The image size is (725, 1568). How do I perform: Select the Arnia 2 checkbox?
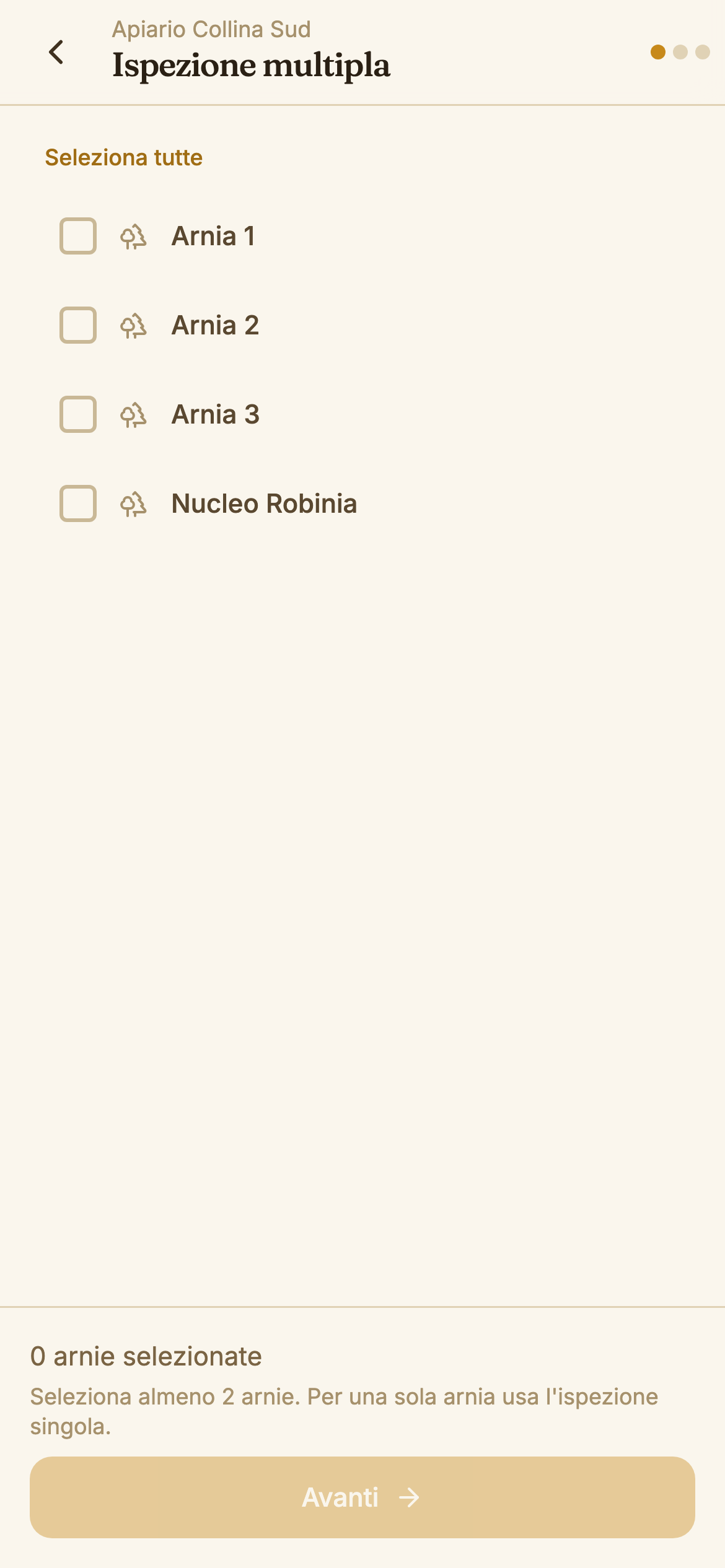click(78, 325)
